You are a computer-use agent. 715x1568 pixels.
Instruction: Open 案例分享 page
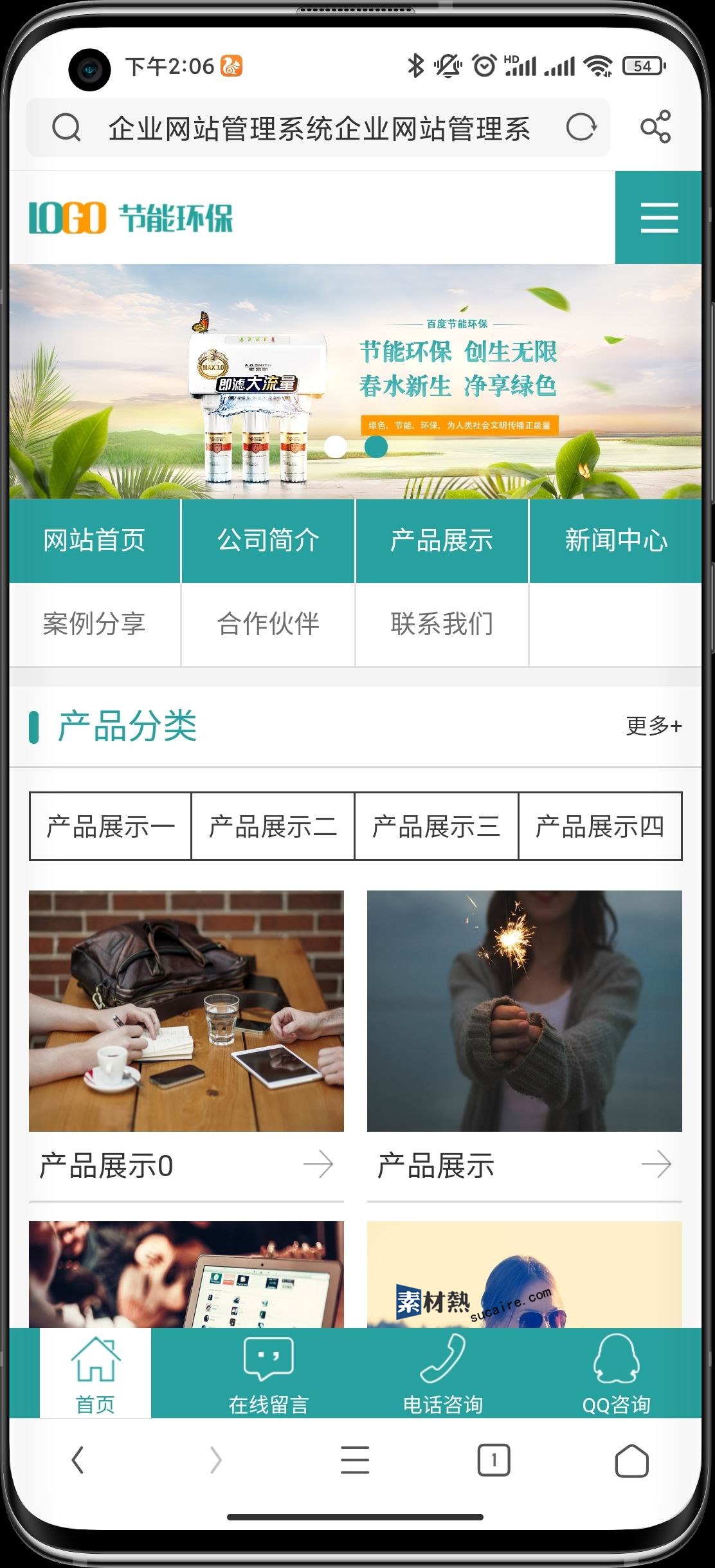95,624
